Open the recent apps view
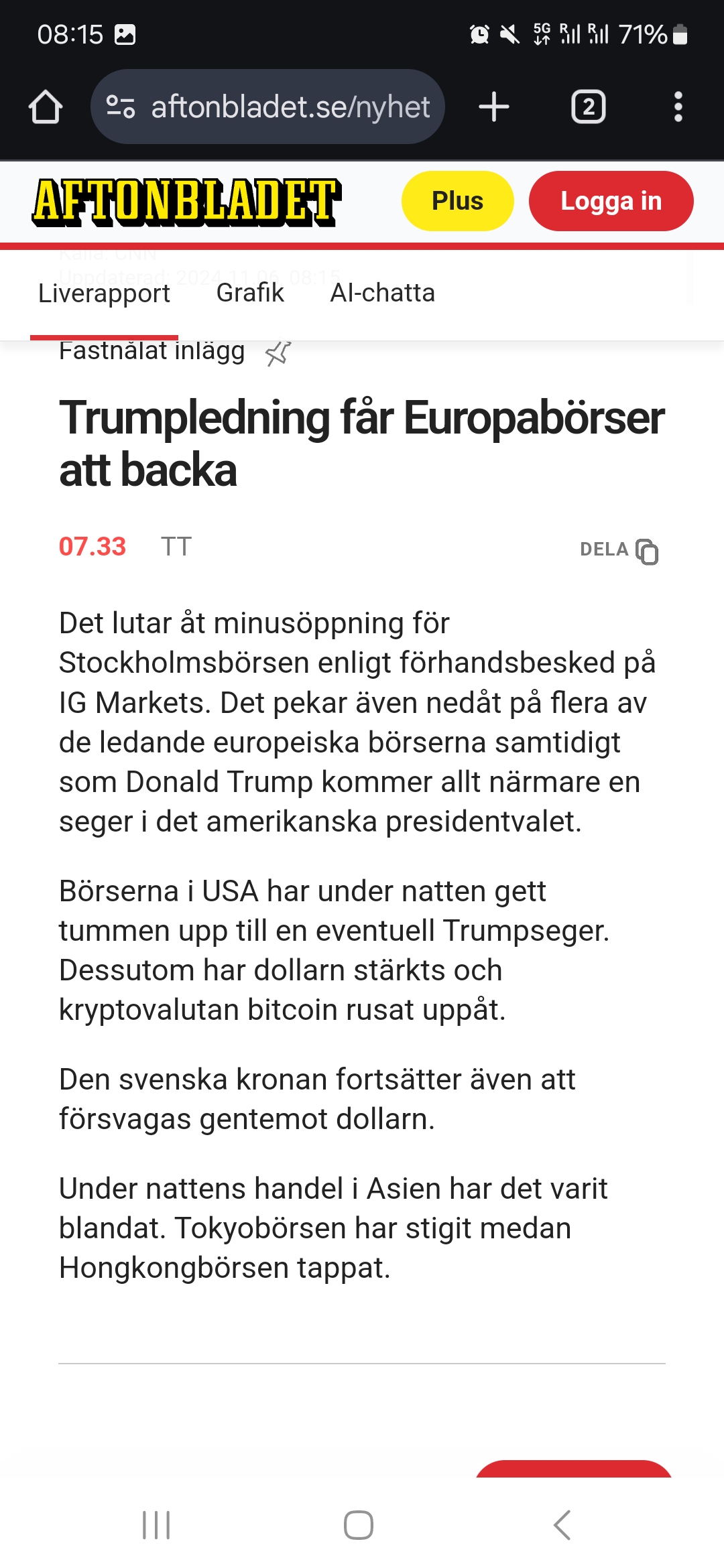The width and height of the screenshot is (724, 1568). click(x=156, y=1525)
